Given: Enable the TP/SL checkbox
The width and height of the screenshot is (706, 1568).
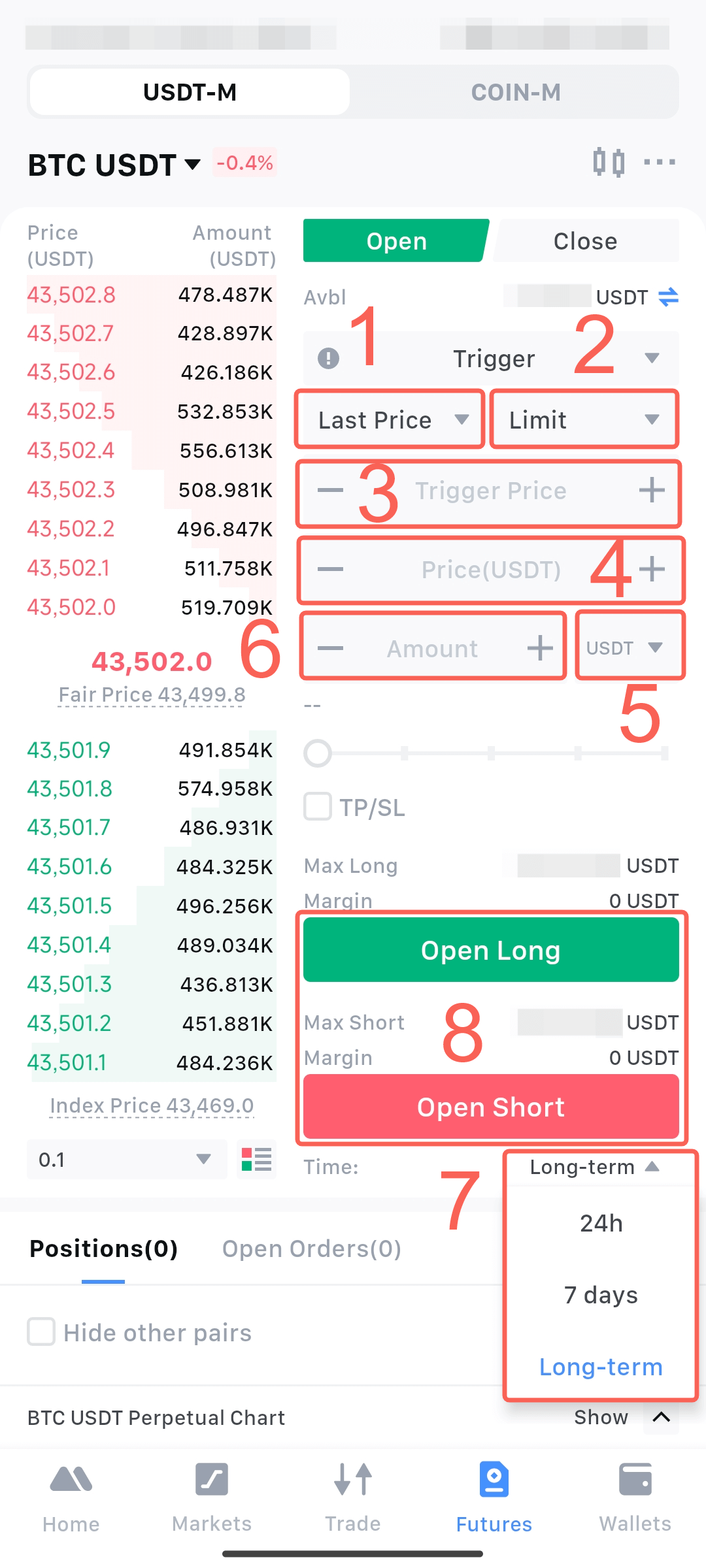Looking at the screenshot, I should pos(318,806).
